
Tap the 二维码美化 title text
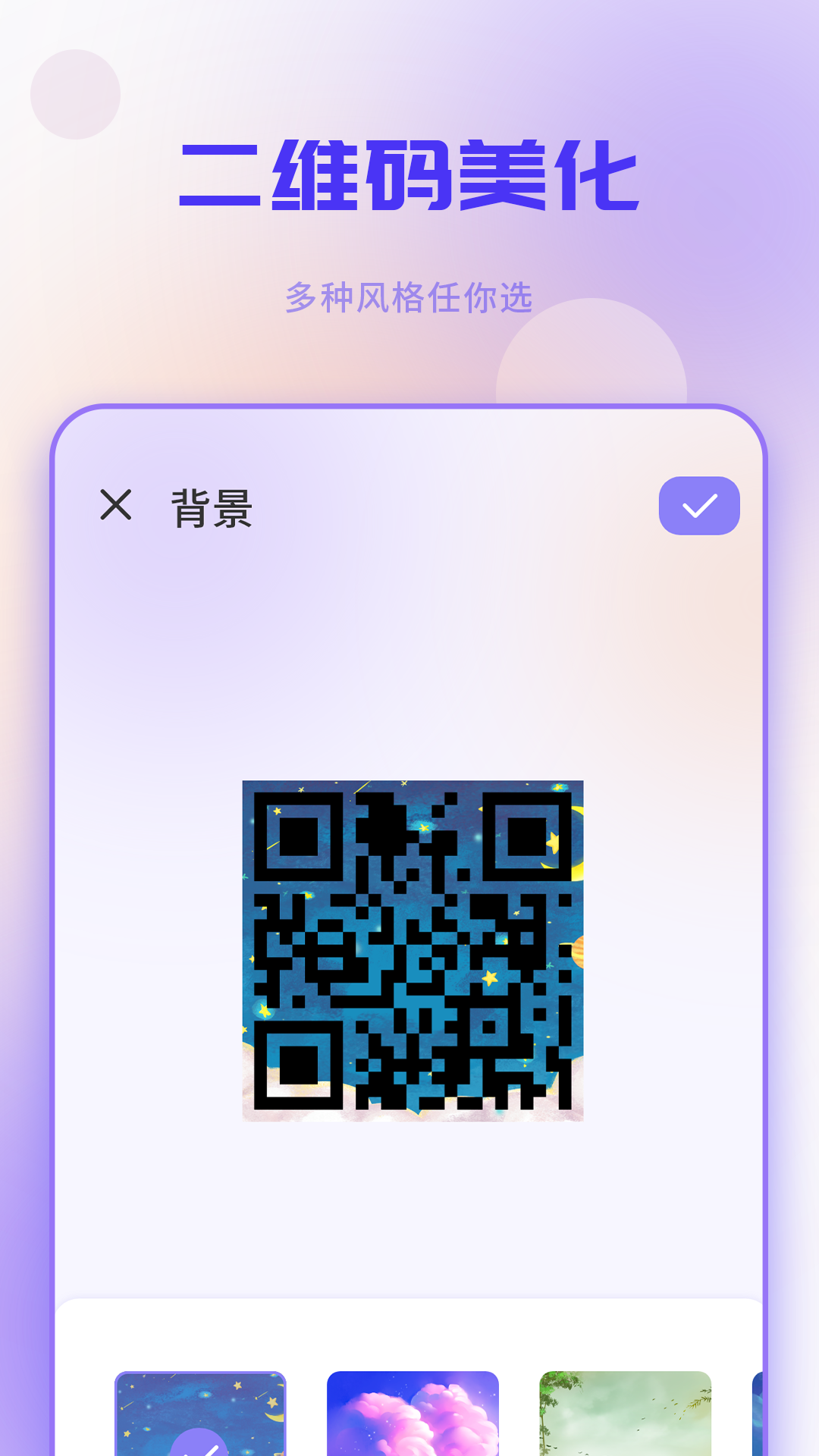pyautogui.click(x=409, y=176)
